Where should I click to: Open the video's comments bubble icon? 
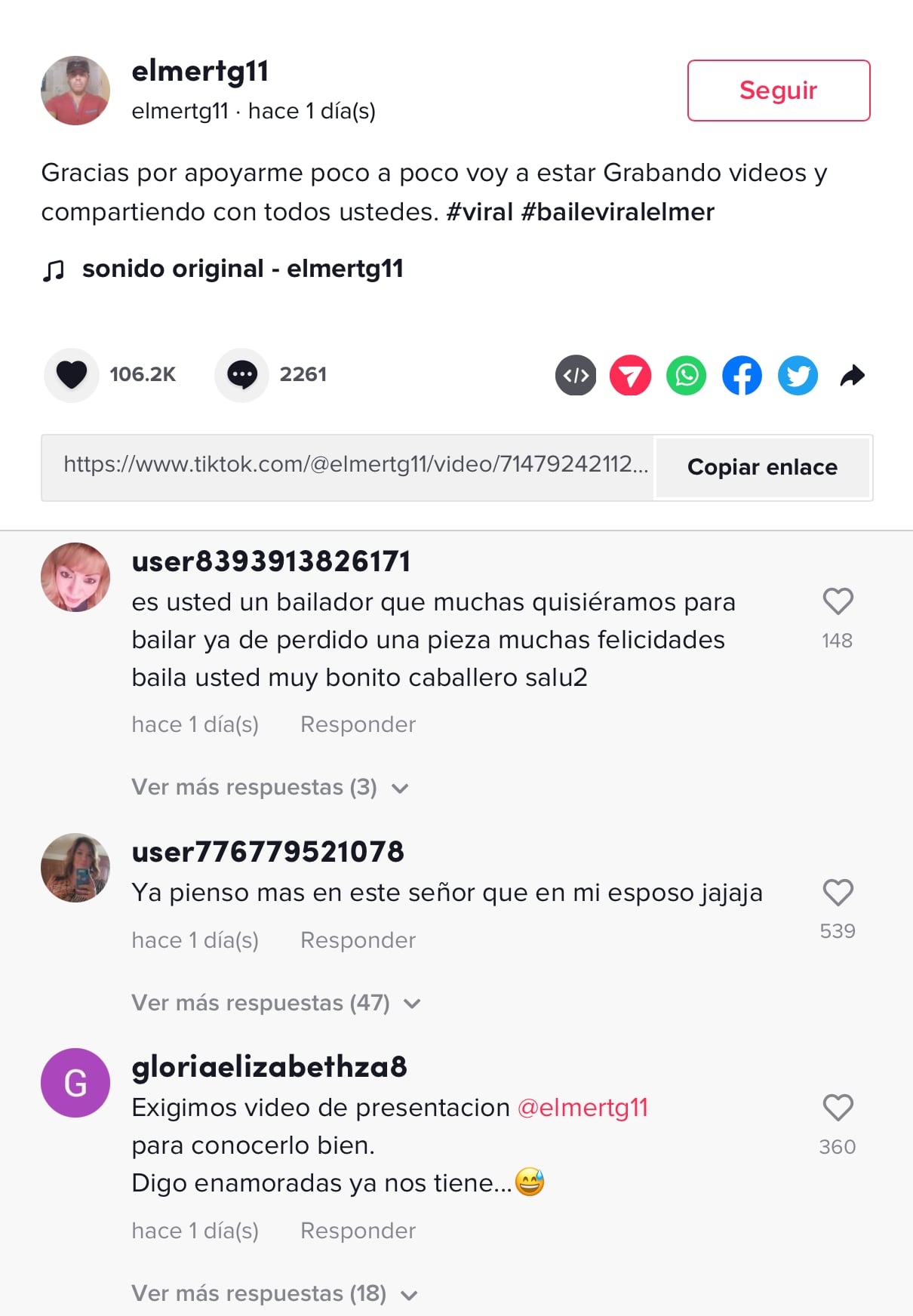tap(242, 375)
